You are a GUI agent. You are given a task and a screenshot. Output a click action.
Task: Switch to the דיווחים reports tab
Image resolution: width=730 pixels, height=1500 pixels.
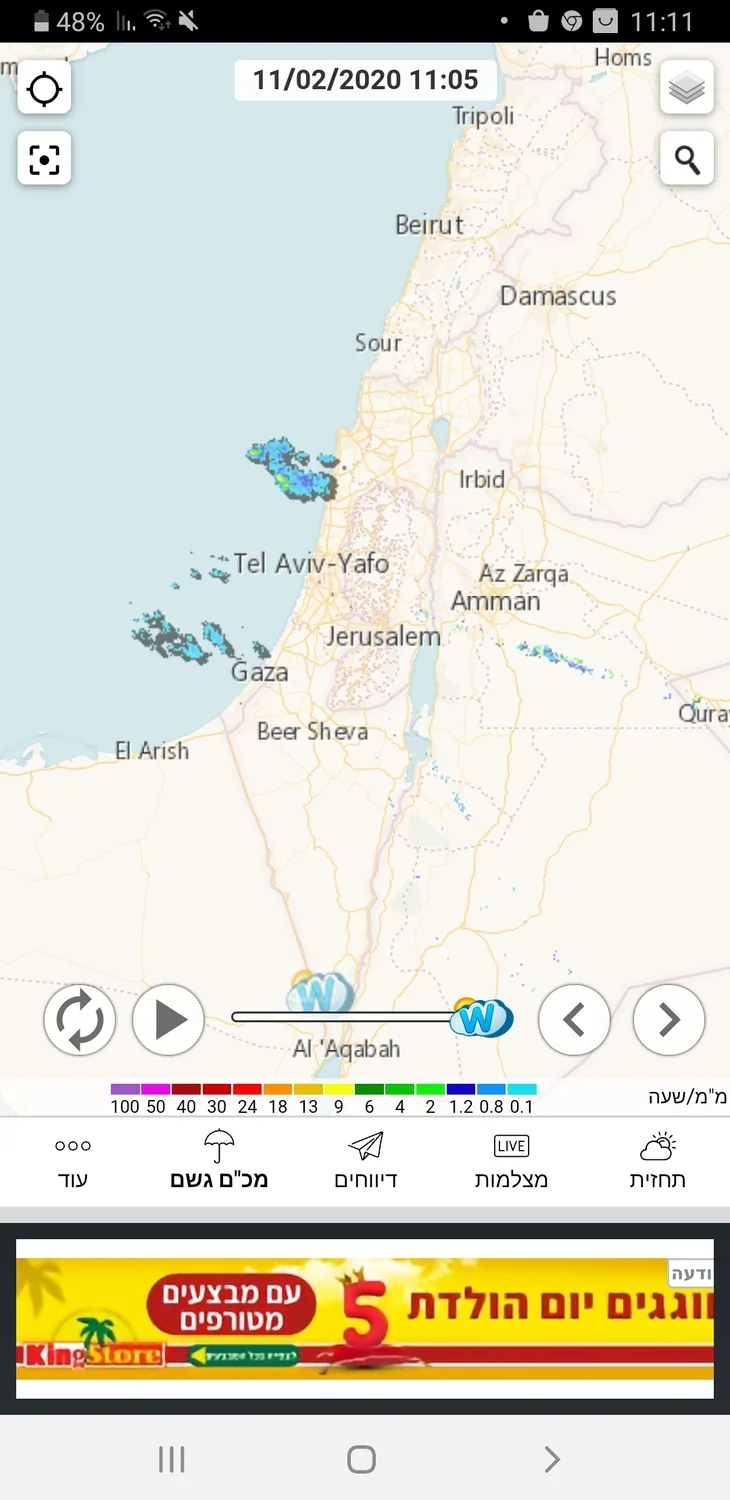[x=366, y=1162]
